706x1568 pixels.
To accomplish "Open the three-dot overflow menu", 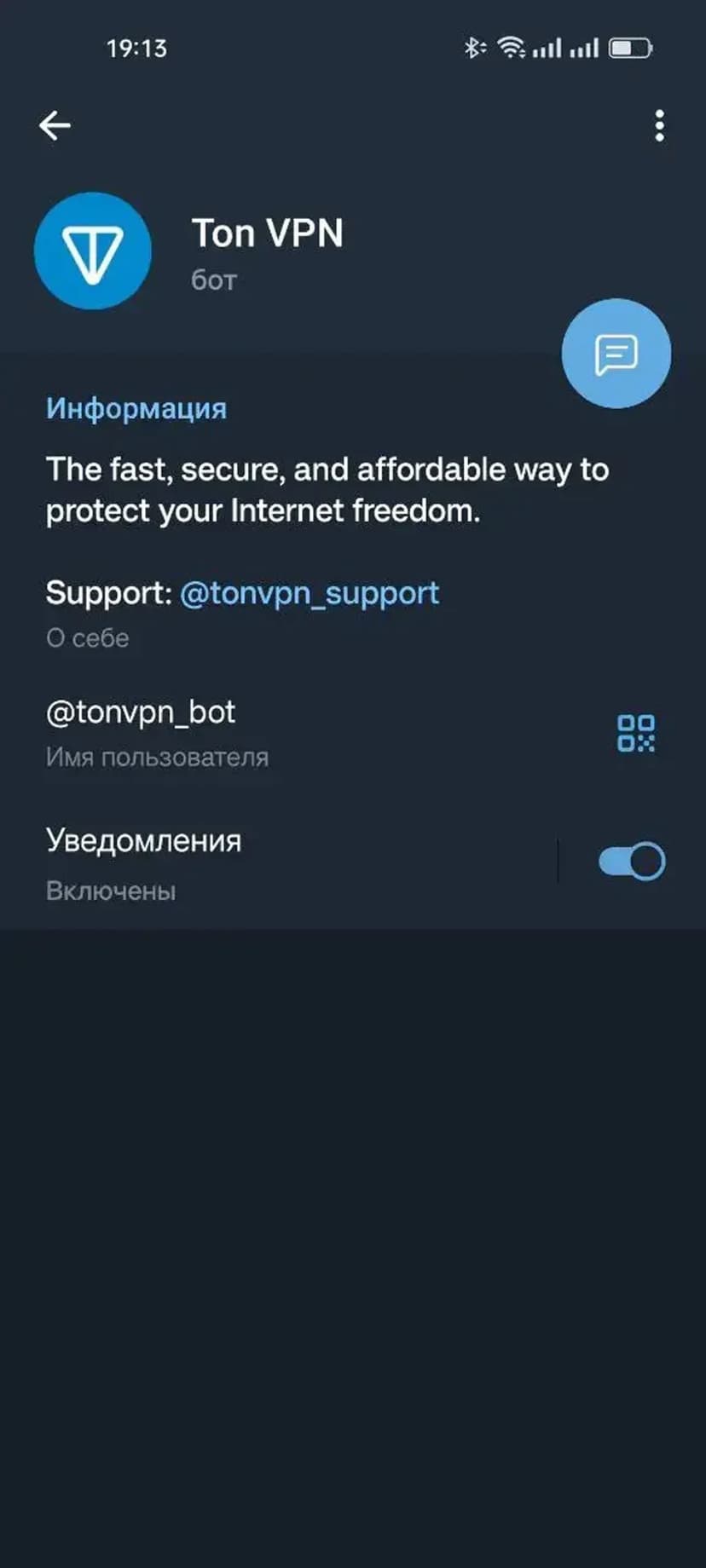I will pyautogui.click(x=659, y=126).
